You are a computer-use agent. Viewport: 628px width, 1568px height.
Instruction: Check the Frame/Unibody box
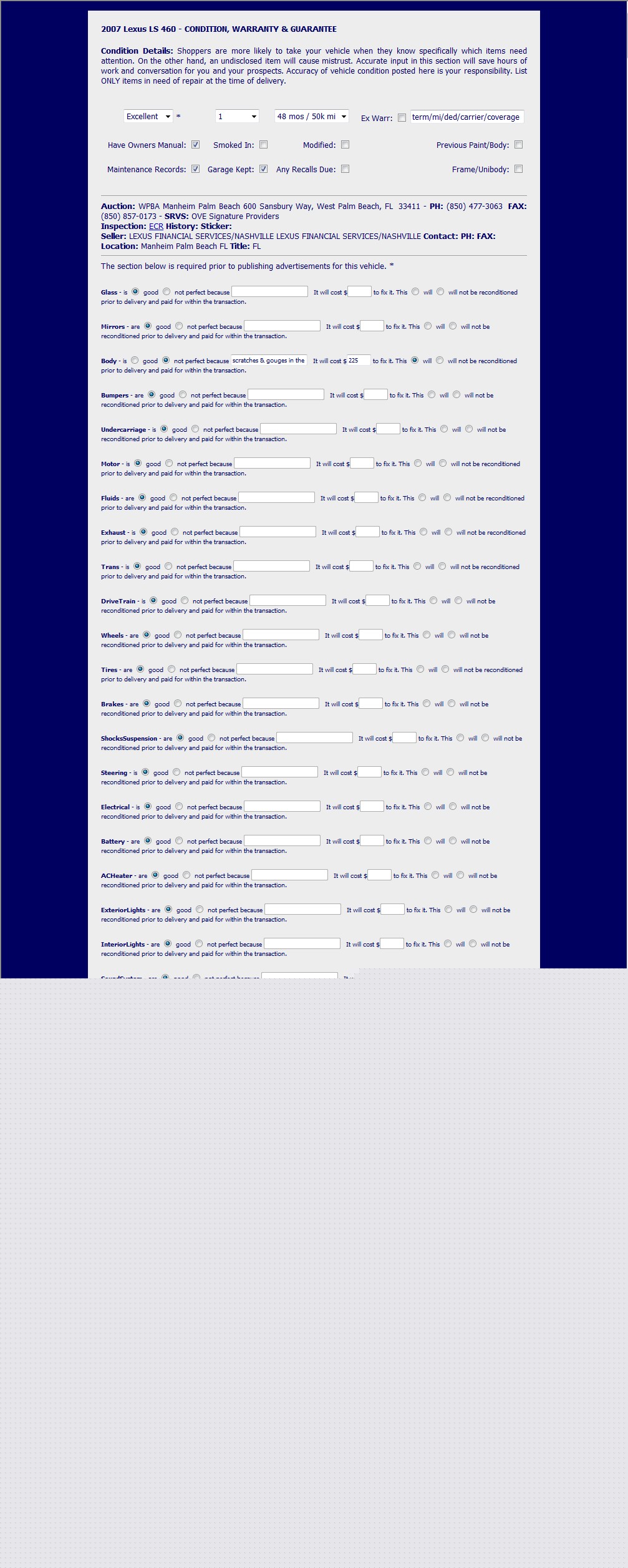point(518,169)
